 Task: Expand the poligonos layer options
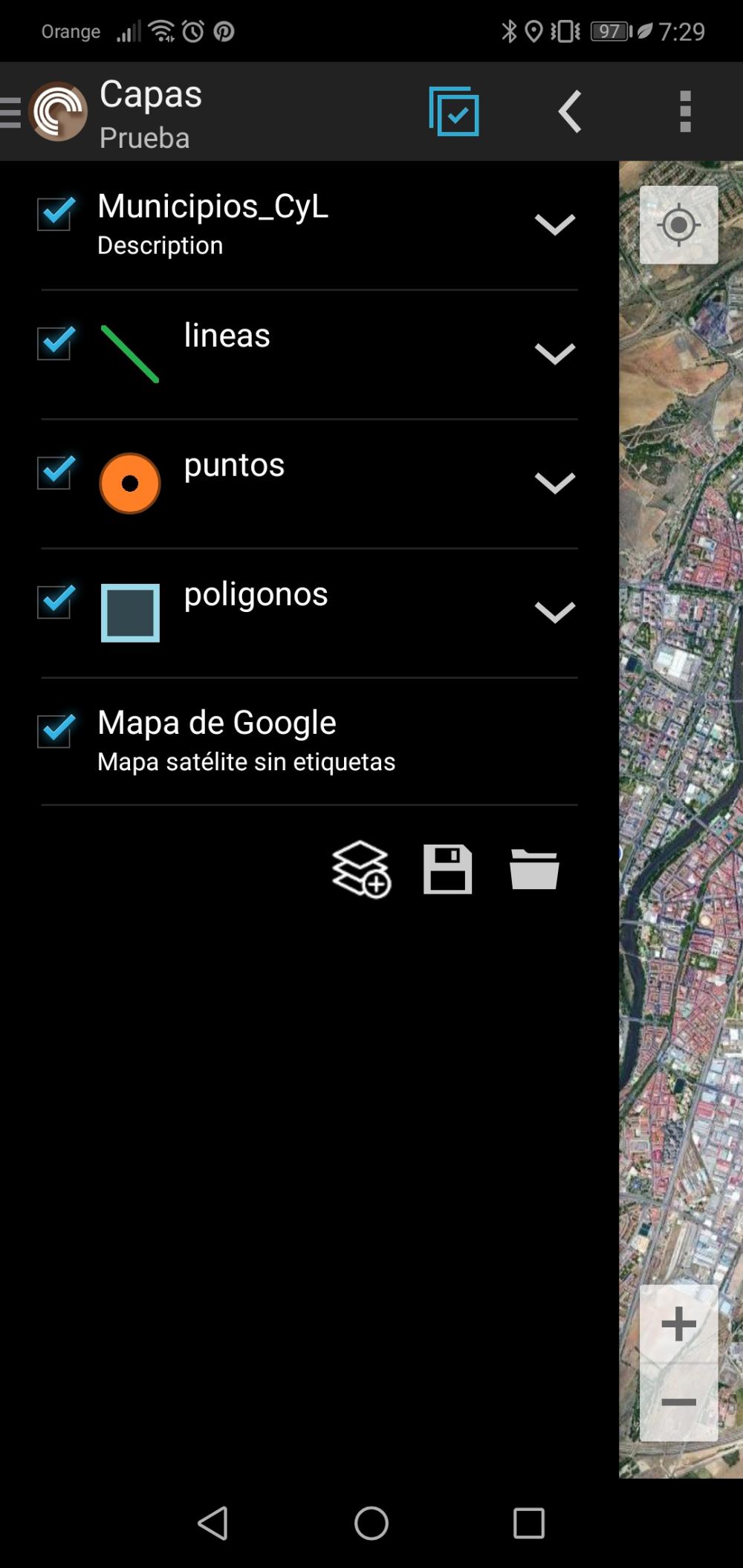tap(554, 612)
